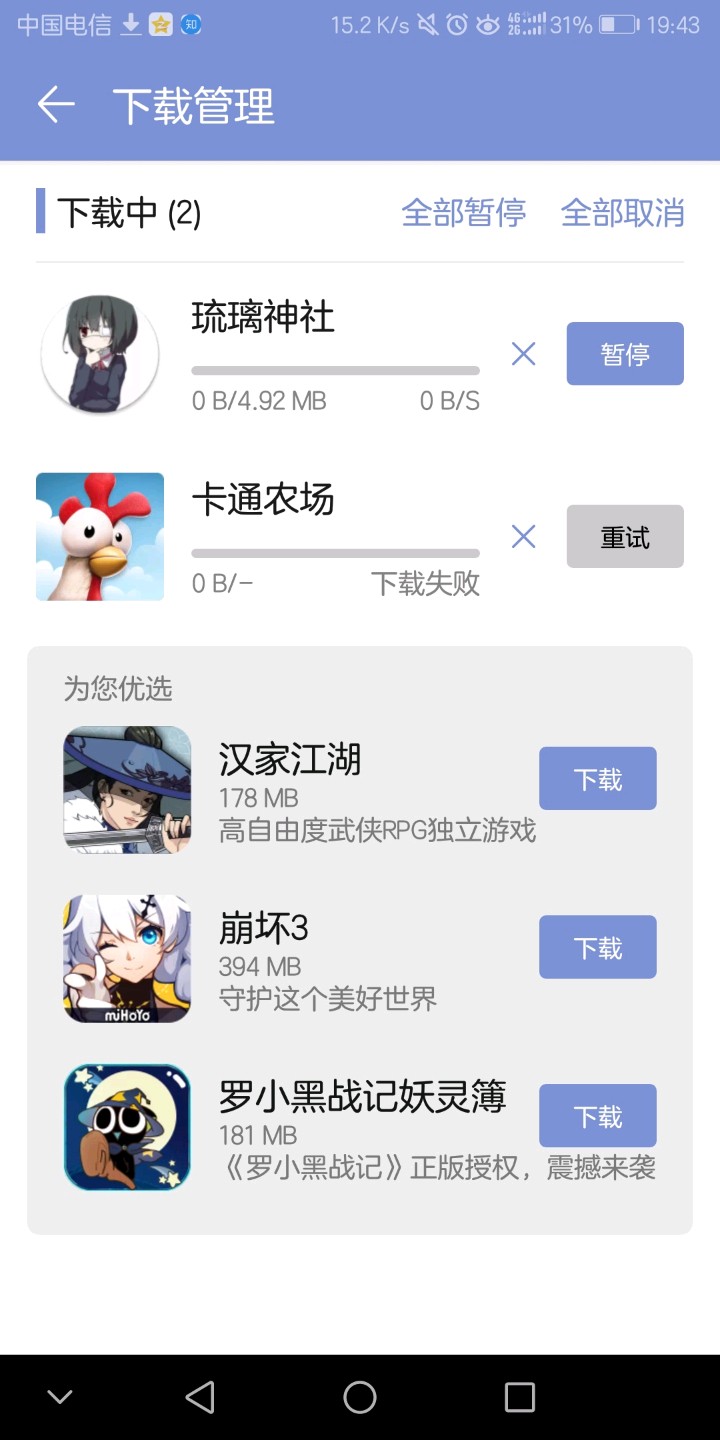Screen dimensions: 720x1440
Task: Open the 汉家江湖 game details
Action: tap(289, 761)
